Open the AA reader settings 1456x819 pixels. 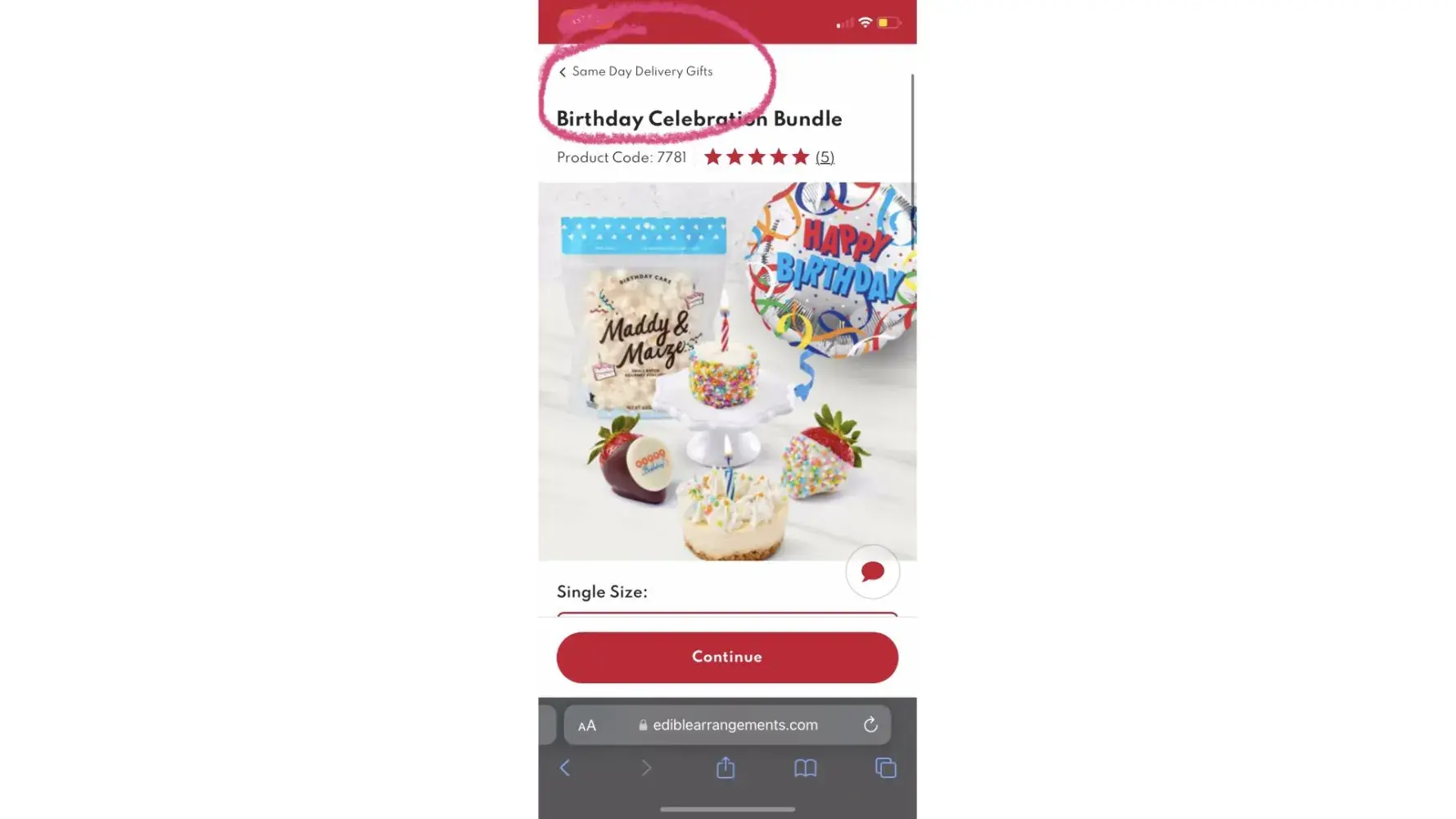[x=587, y=726]
